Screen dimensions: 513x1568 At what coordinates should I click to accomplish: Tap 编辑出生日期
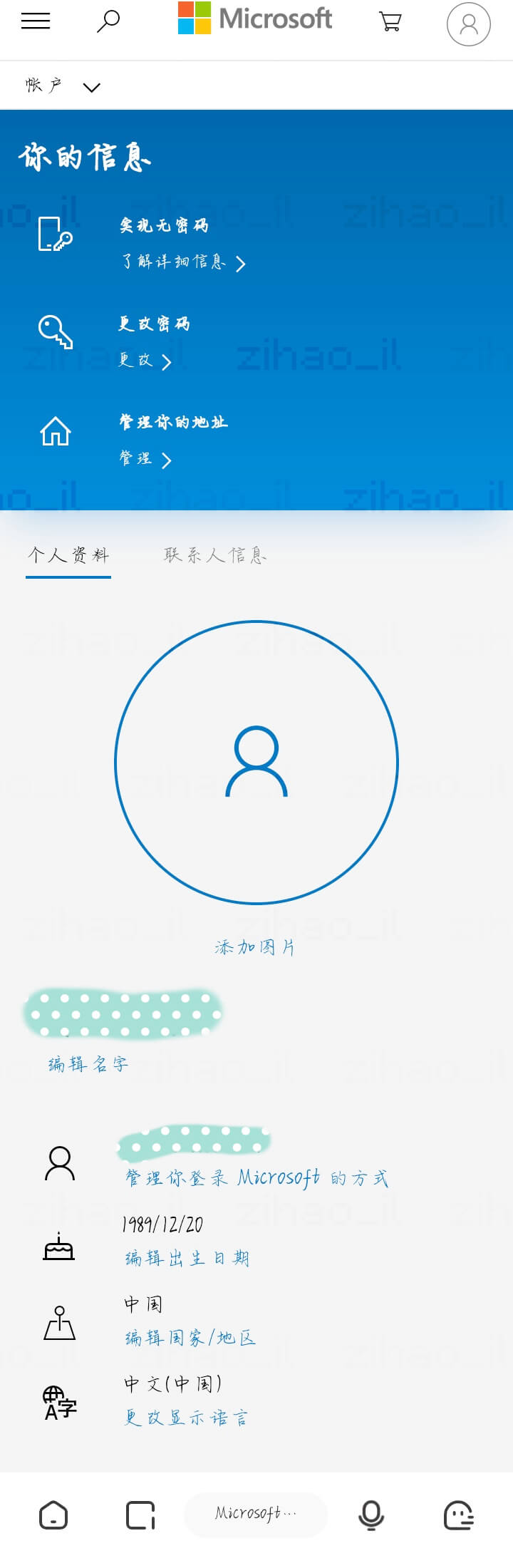pos(187,1258)
